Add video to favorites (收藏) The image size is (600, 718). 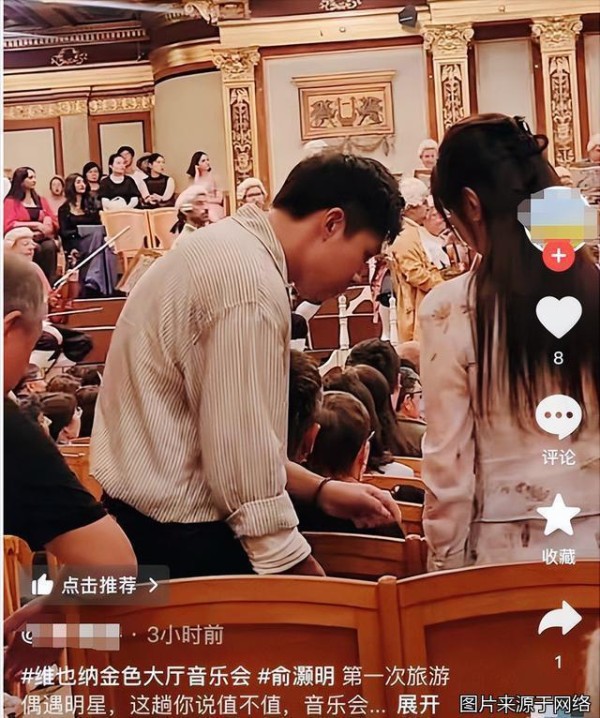click(558, 517)
